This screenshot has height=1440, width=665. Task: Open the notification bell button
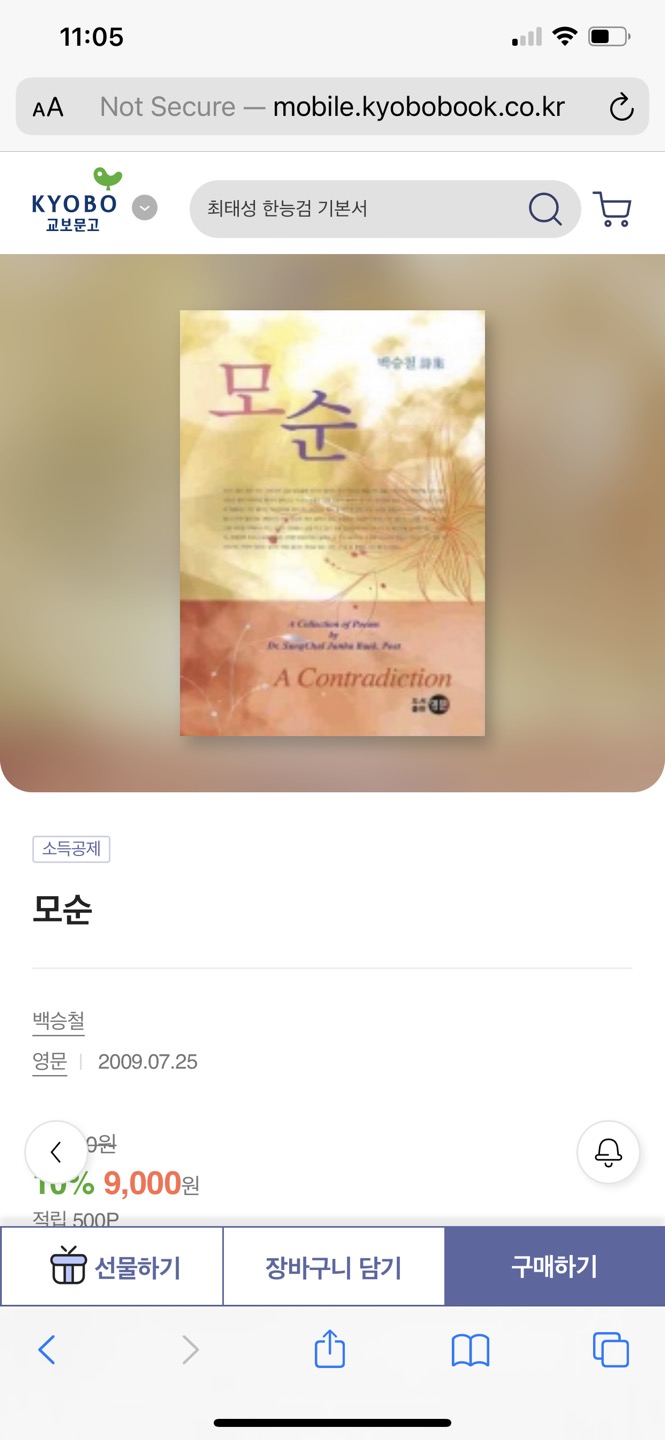[608, 1152]
